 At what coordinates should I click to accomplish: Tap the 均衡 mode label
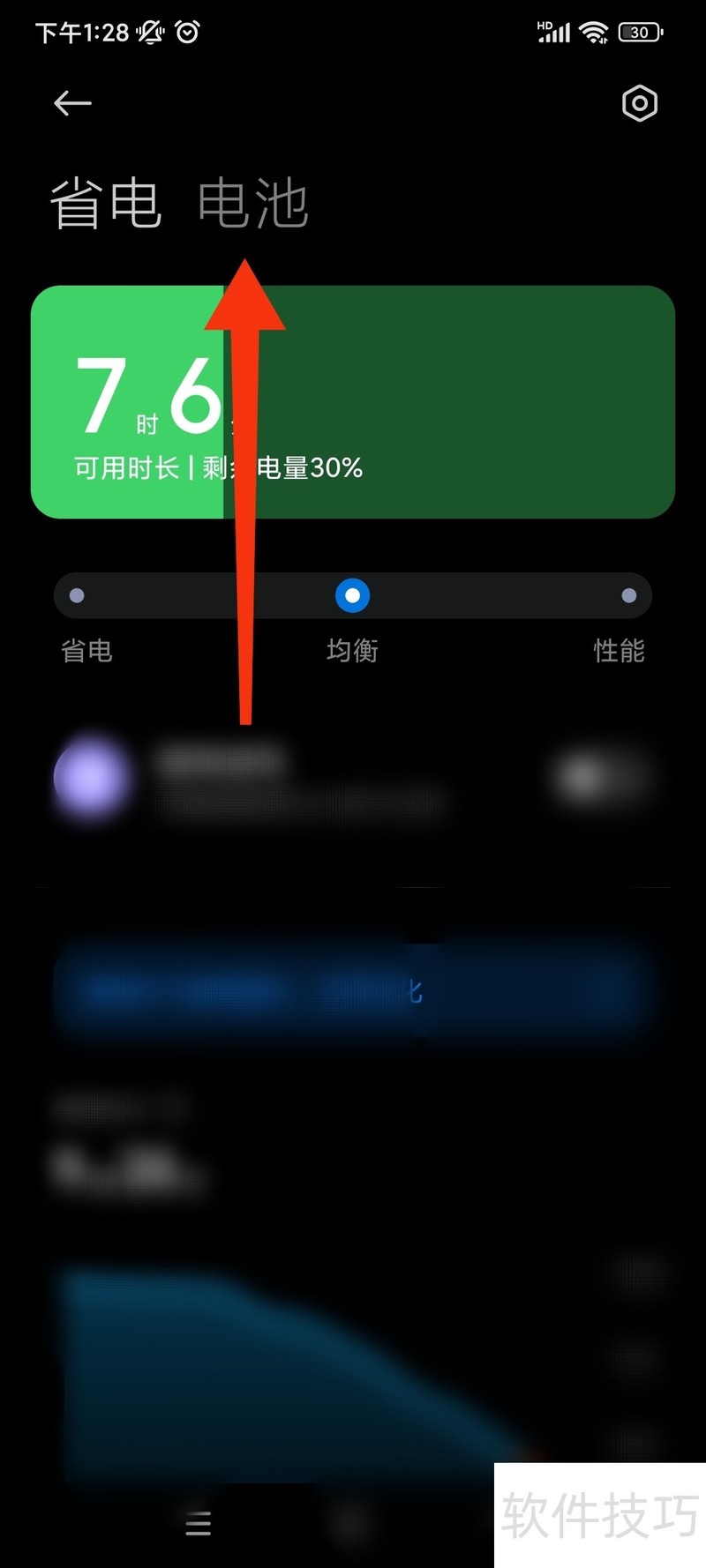(x=352, y=651)
